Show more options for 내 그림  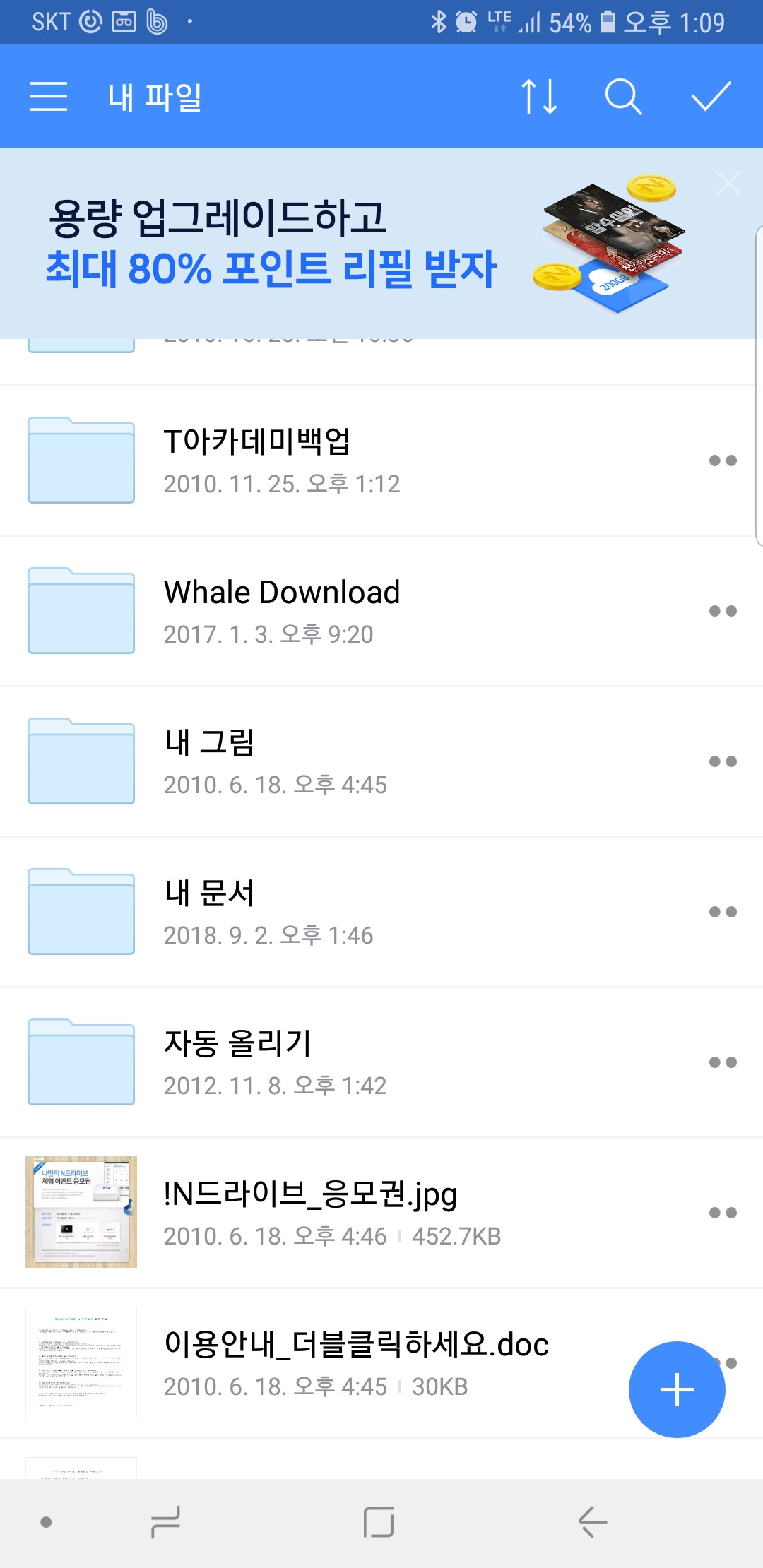[723, 761]
